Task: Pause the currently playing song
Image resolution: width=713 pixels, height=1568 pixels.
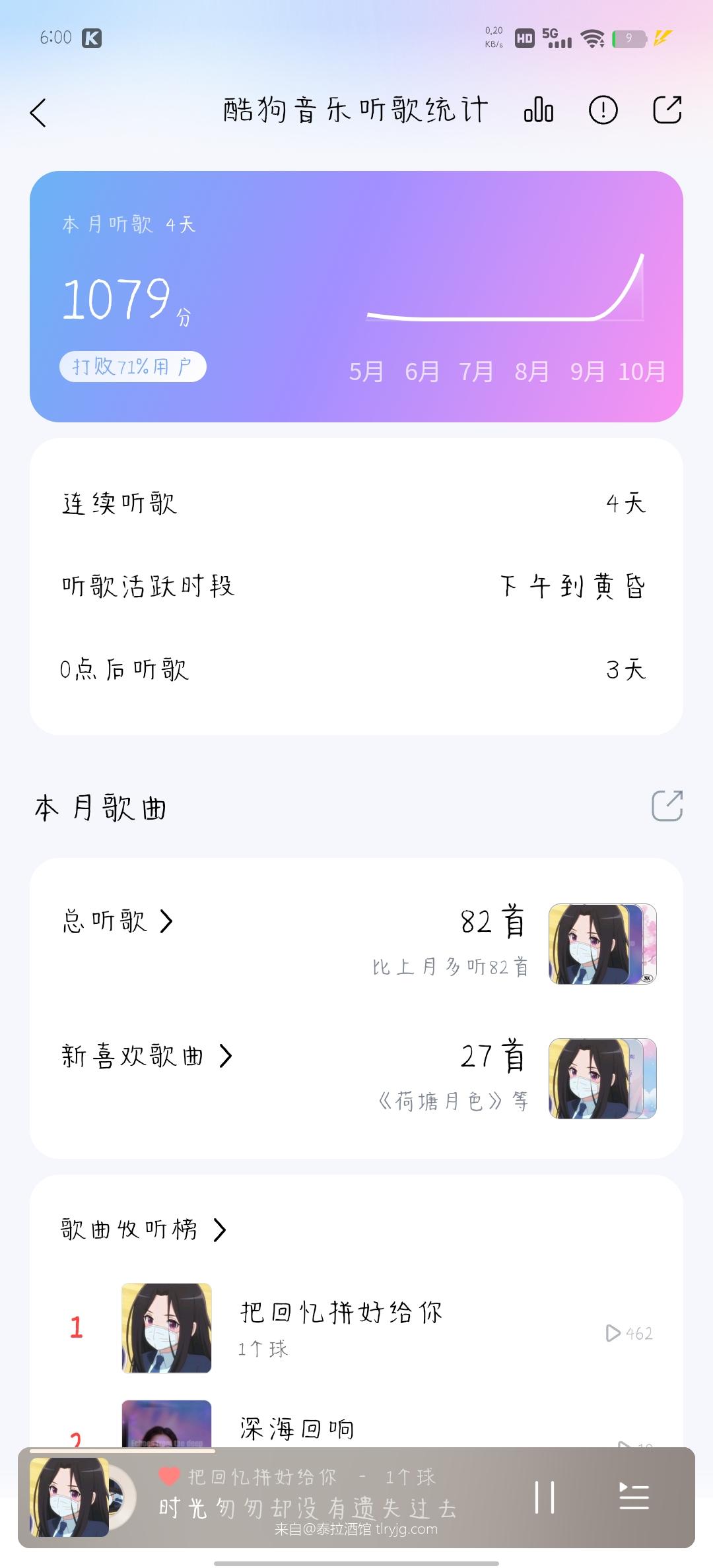Action: pyautogui.click(x=545, y=1497)
